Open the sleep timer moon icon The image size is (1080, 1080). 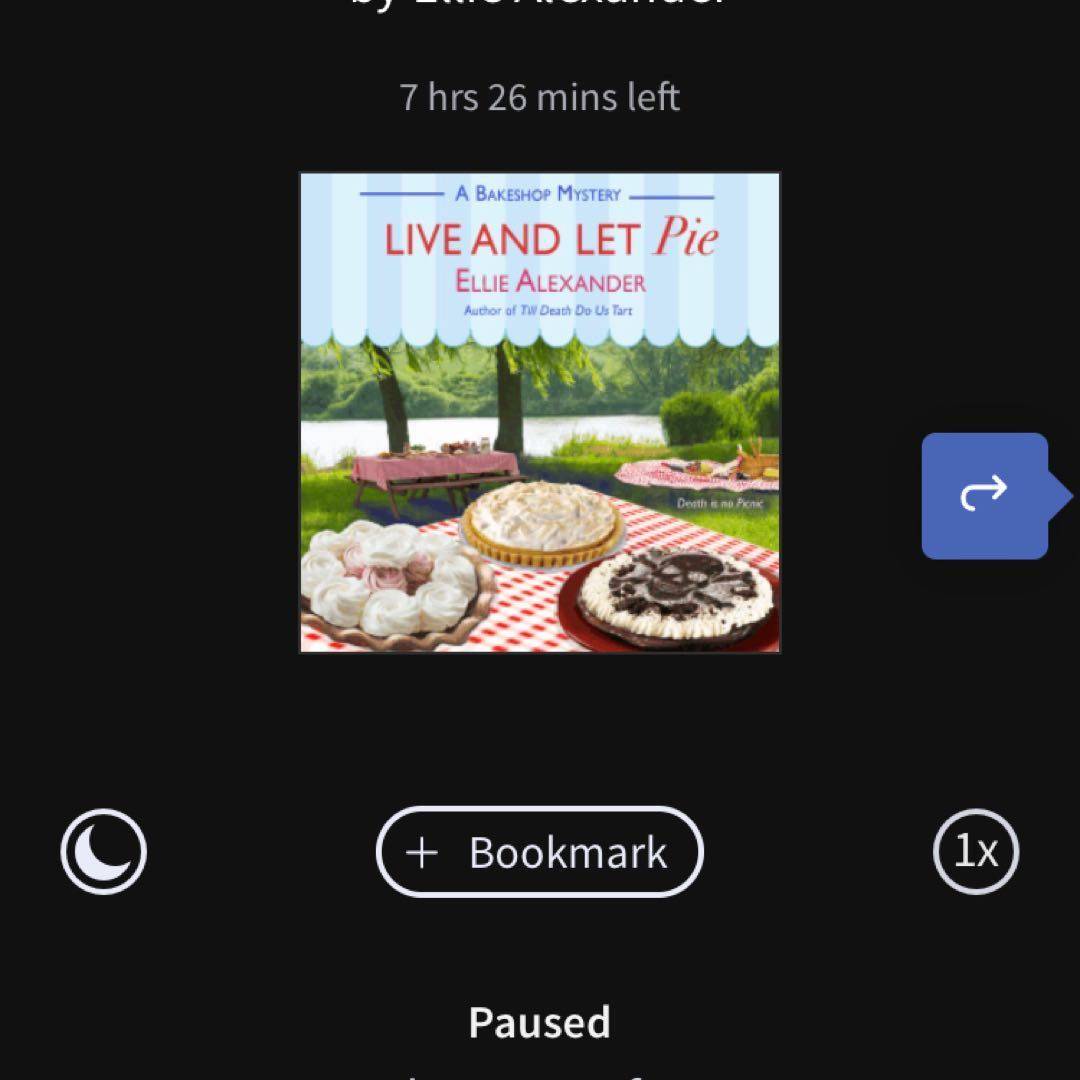coord(103,852)
